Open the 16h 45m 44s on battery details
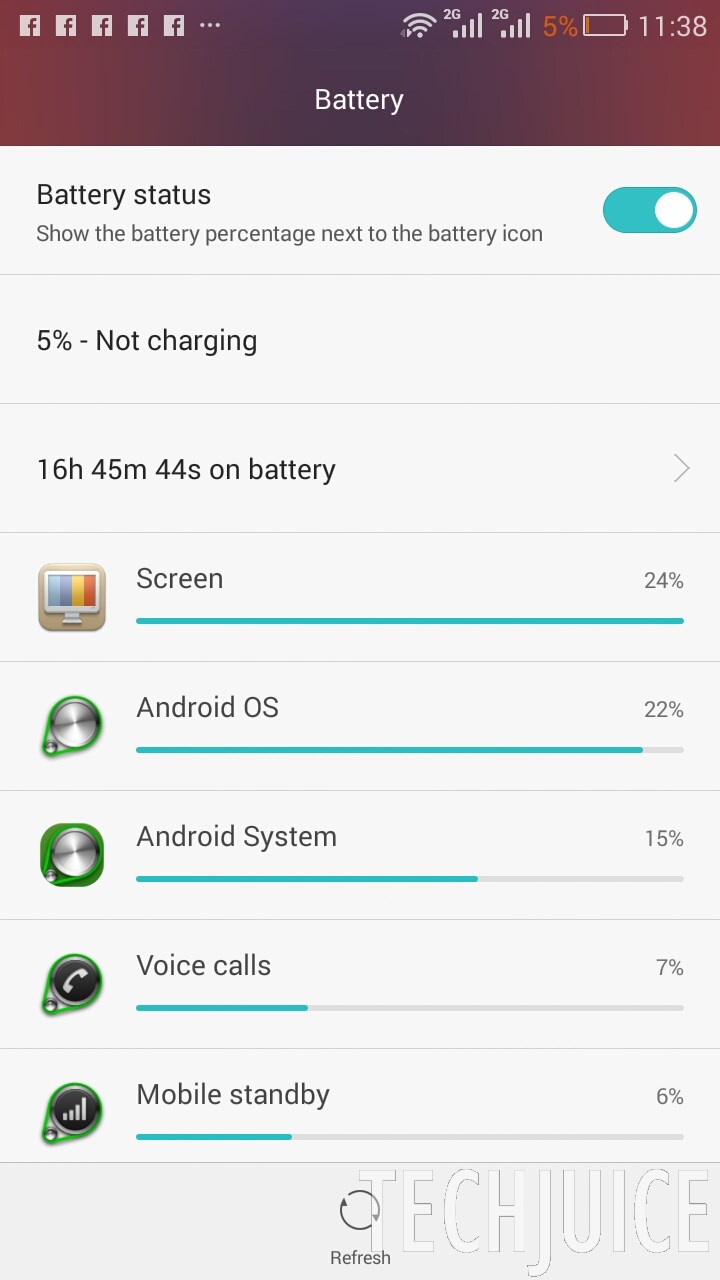 tap(360, 469)
